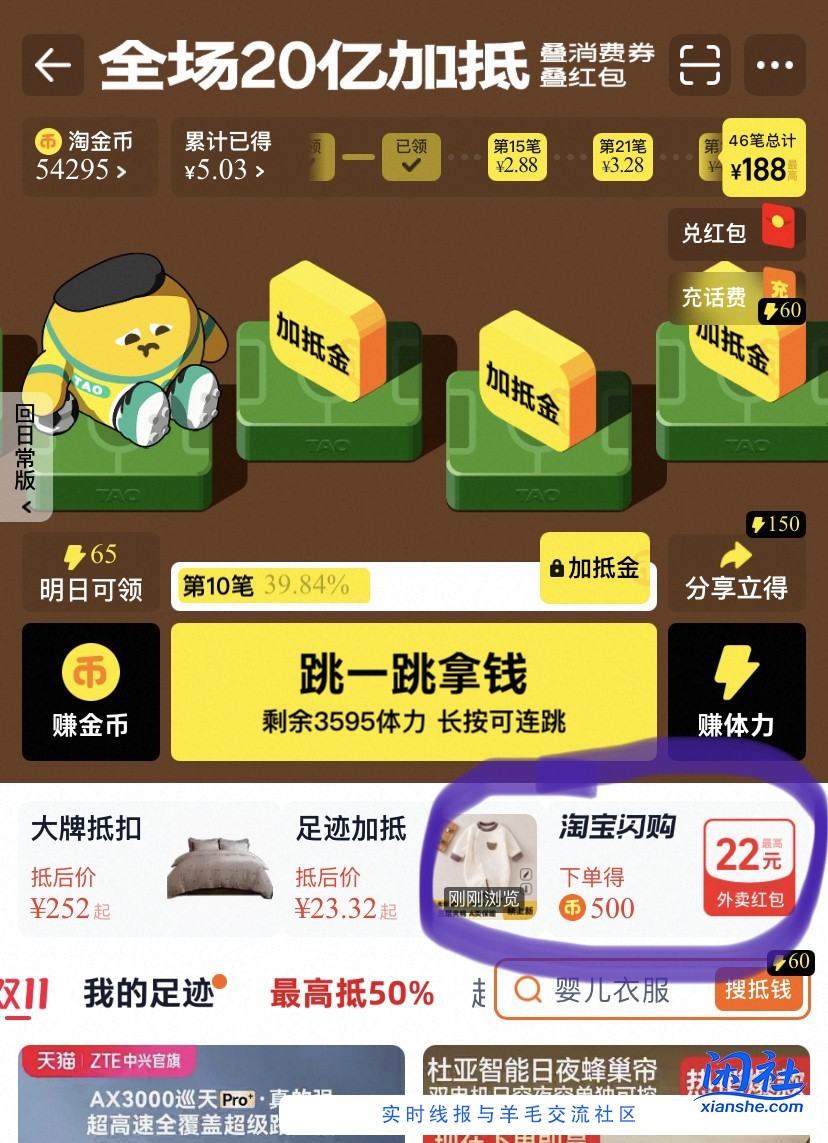Tap the 第10笔 39.84% progress bar
Image resolution: width=828 pixels, height=1143 pixels.
point(270,585)
